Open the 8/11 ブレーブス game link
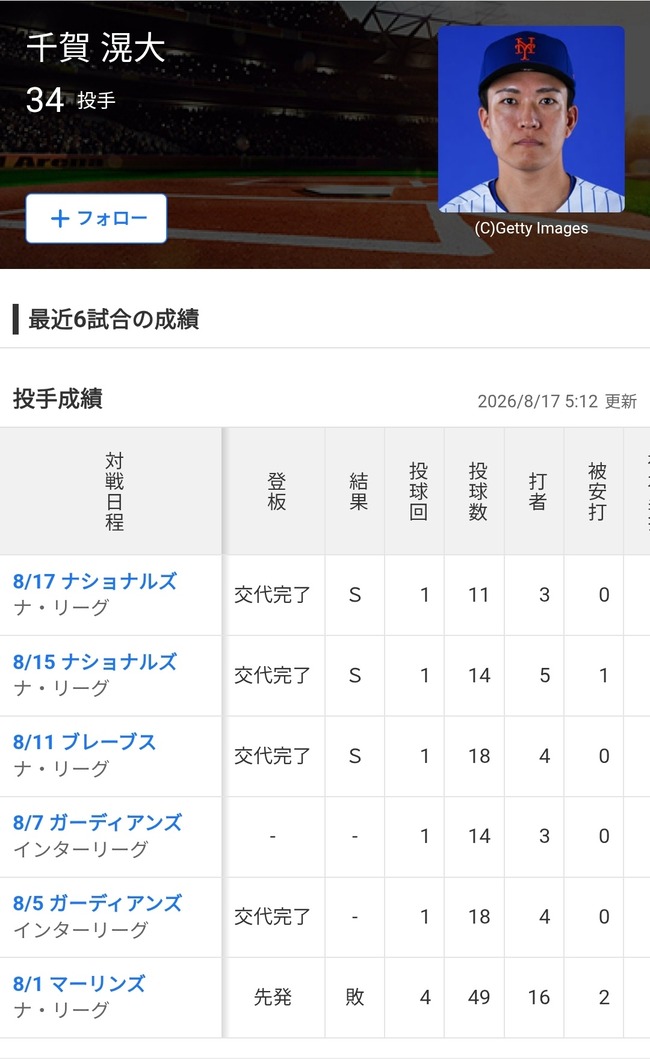Image resolution: width=650 pixels, height=1059 pixels. pyautogui.click(x=84, y=742)
